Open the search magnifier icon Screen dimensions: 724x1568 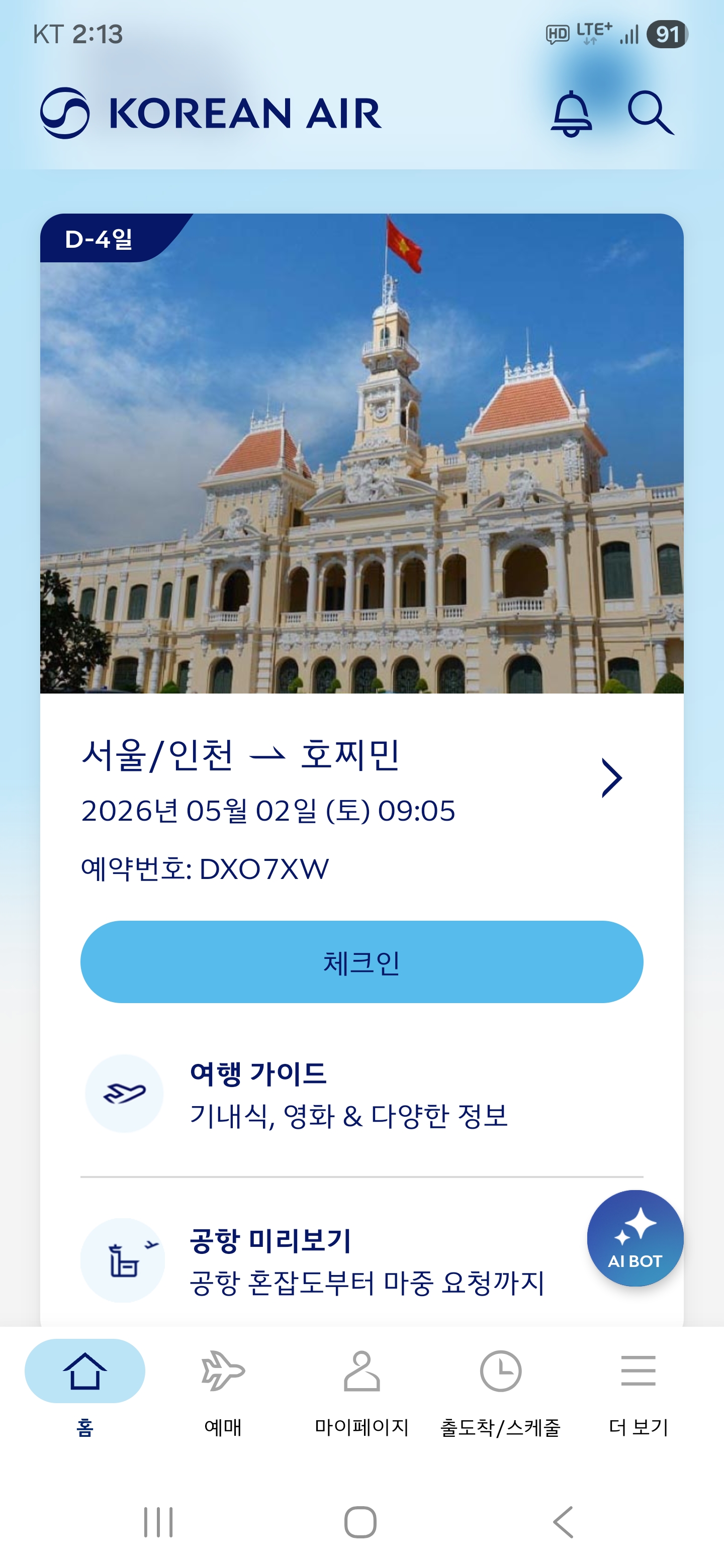(650, 113)
